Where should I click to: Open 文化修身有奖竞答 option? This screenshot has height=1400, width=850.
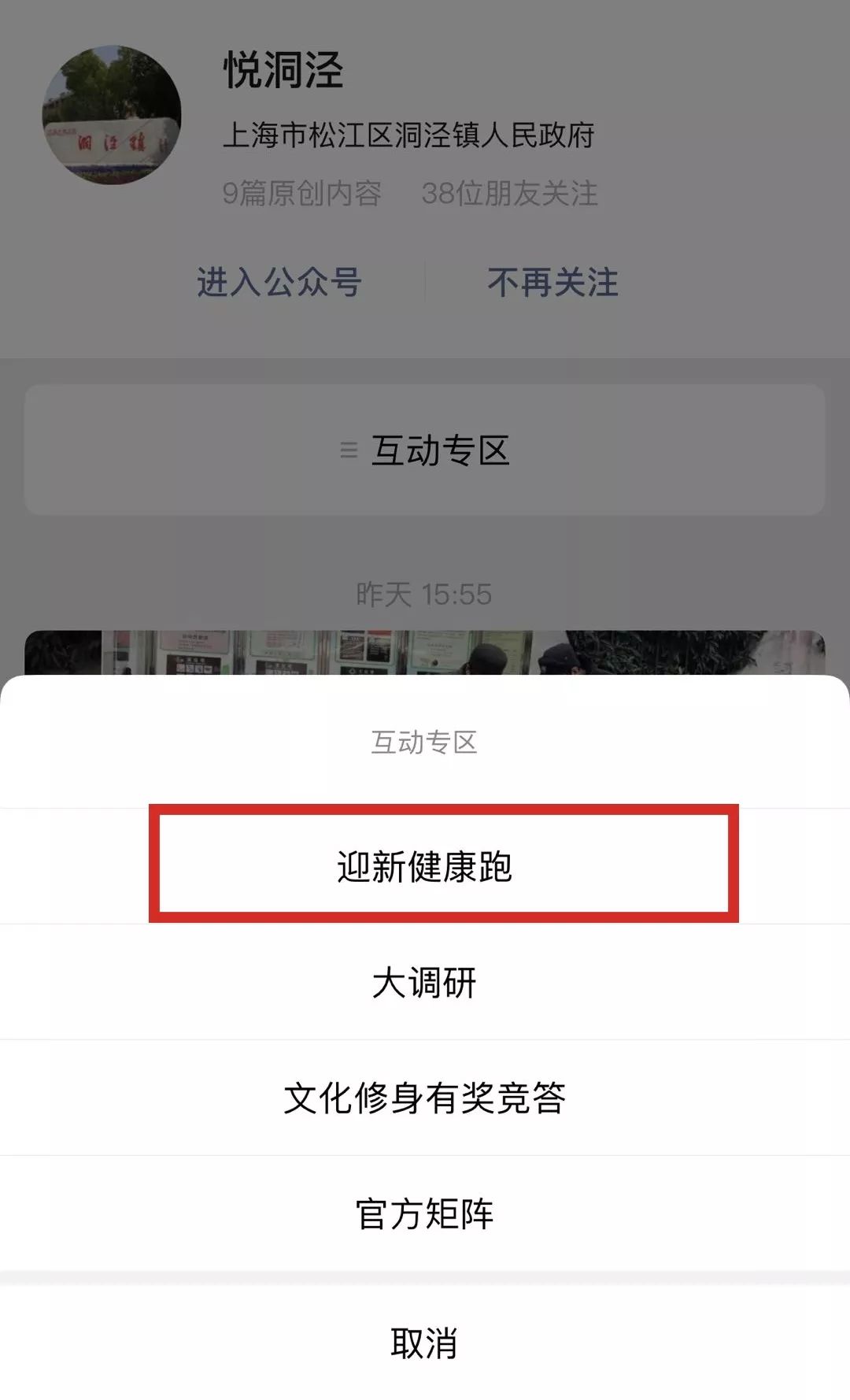(x=425, y=1096)
